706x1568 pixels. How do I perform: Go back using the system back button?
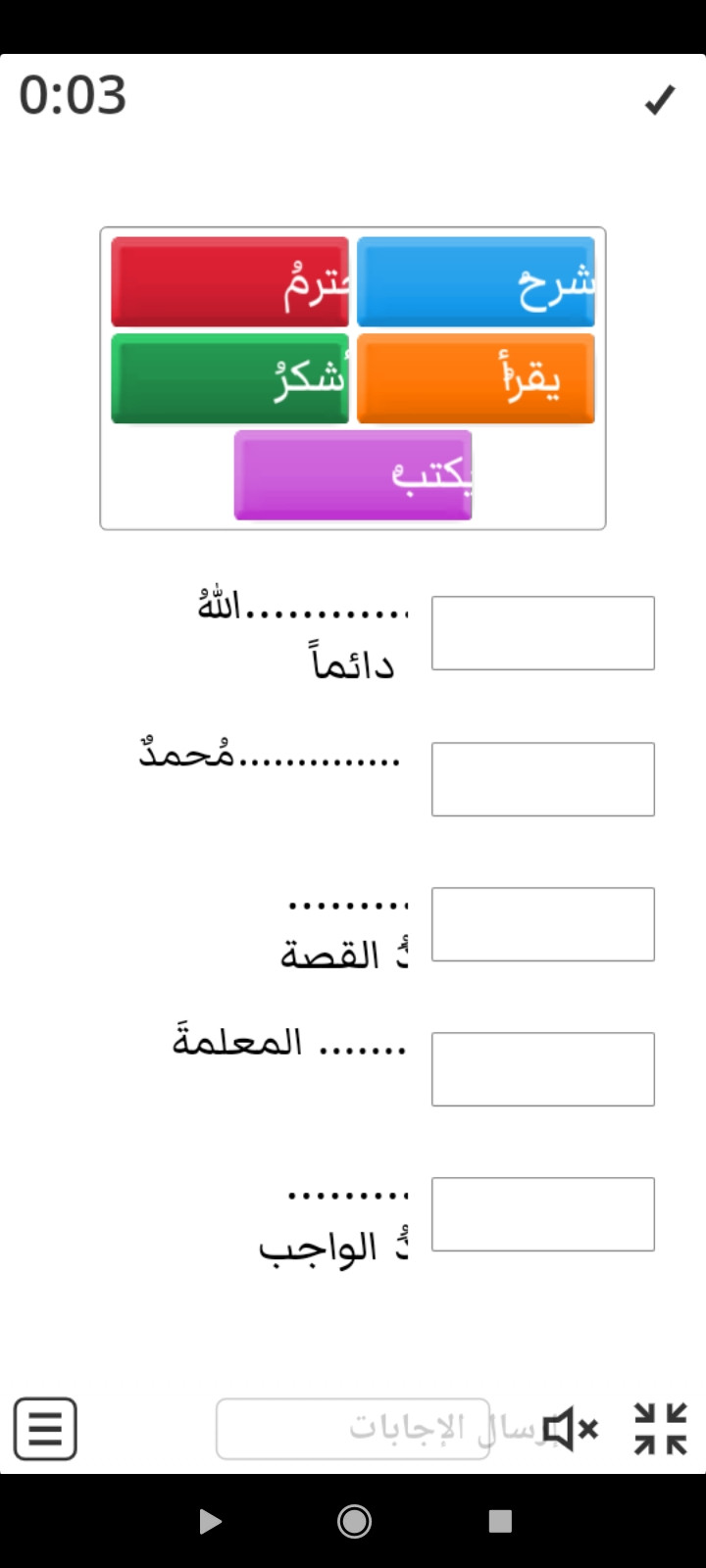(x=209, y=1521)
